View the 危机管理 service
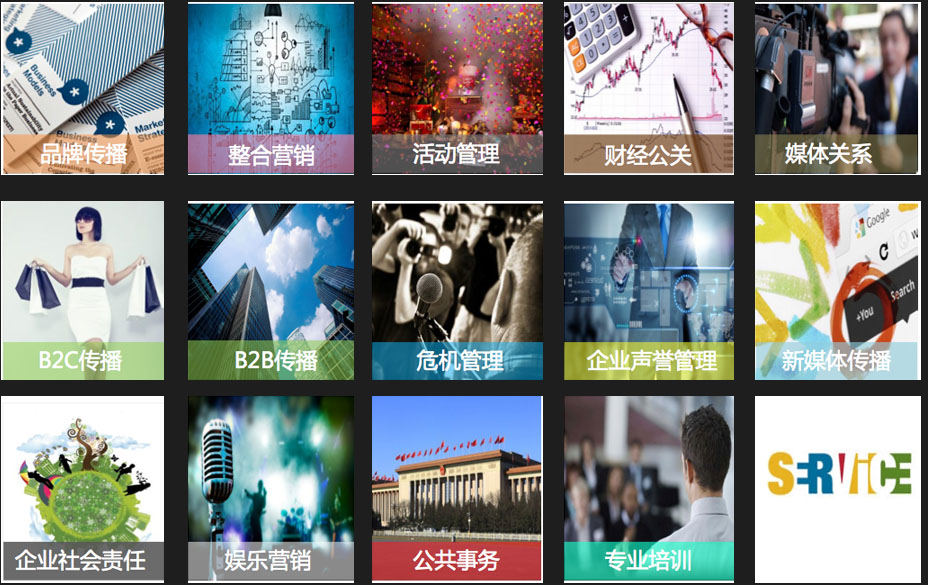The height and width of the screenshot is (585, 928). pyautogui.click(x=457, y=291)
